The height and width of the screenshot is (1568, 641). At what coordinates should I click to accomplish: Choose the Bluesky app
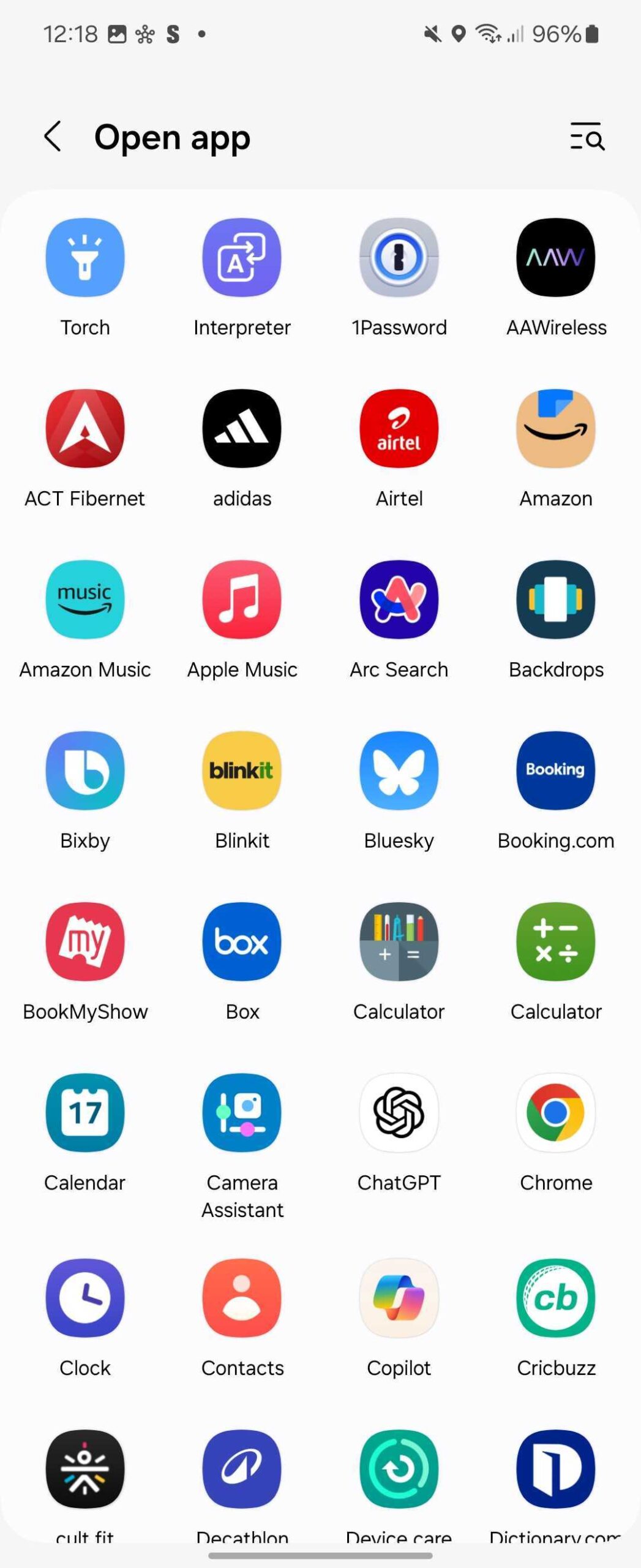(399, 770)
